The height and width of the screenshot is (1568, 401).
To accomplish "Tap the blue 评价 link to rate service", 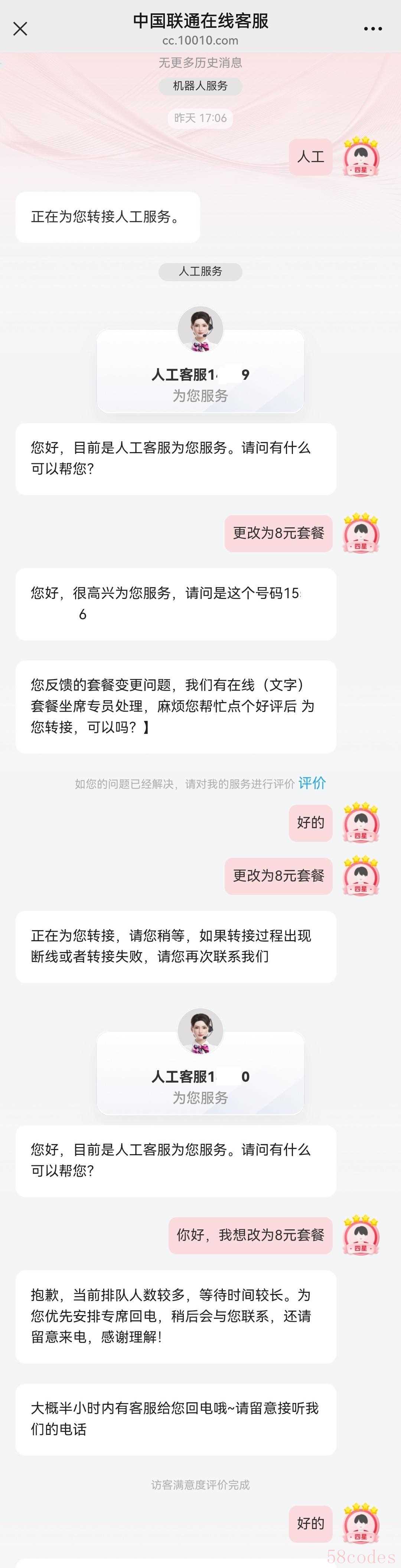I will point(312,783).
